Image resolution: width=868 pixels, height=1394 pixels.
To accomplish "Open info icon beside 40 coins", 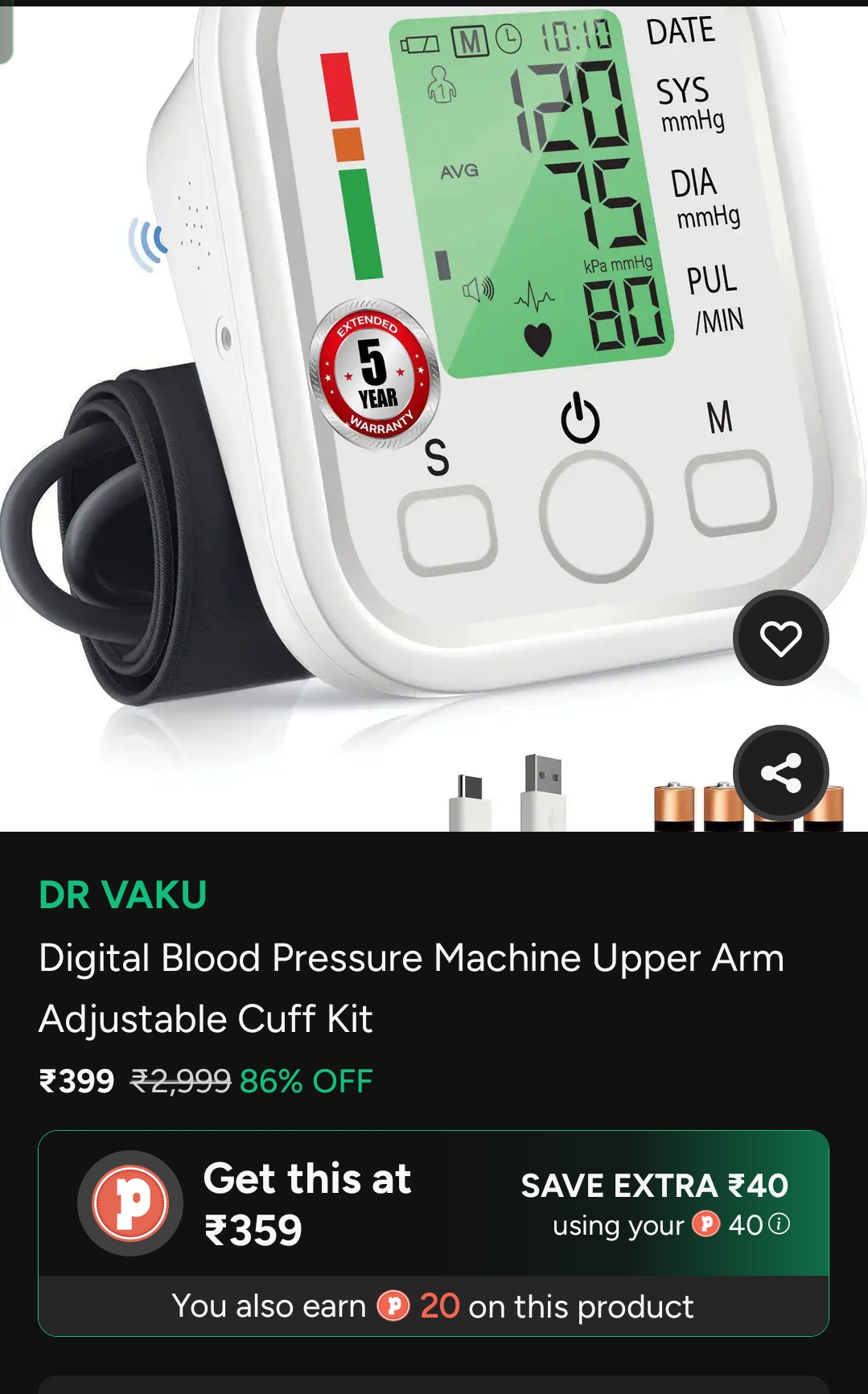I will click(x=780, y=1223).
